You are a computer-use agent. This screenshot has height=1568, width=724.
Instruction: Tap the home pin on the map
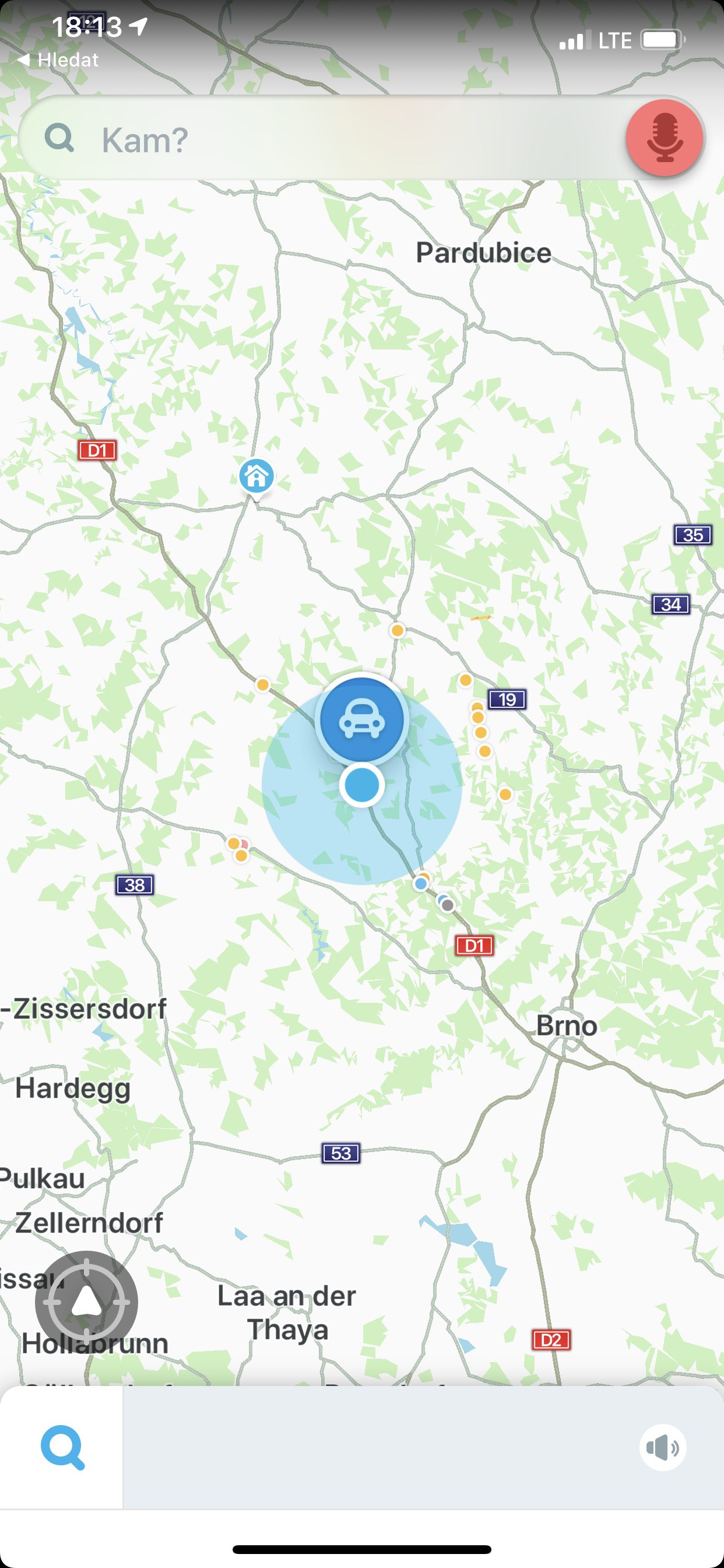pyautogui.click(x=256, y=478)
